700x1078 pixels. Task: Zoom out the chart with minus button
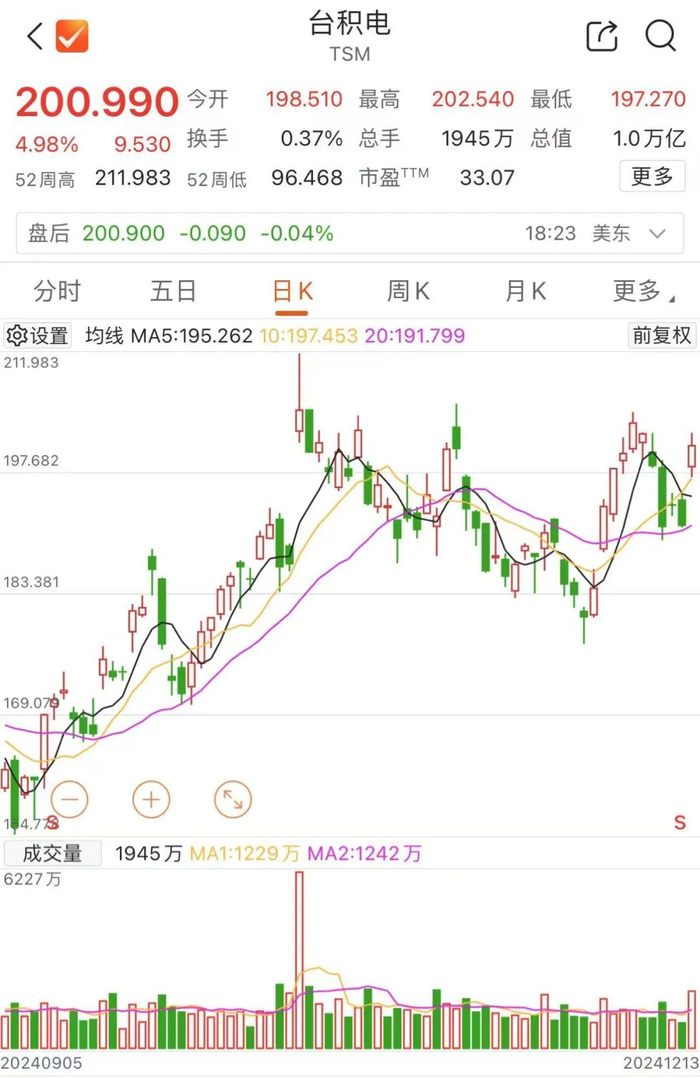tap(69, 800)
